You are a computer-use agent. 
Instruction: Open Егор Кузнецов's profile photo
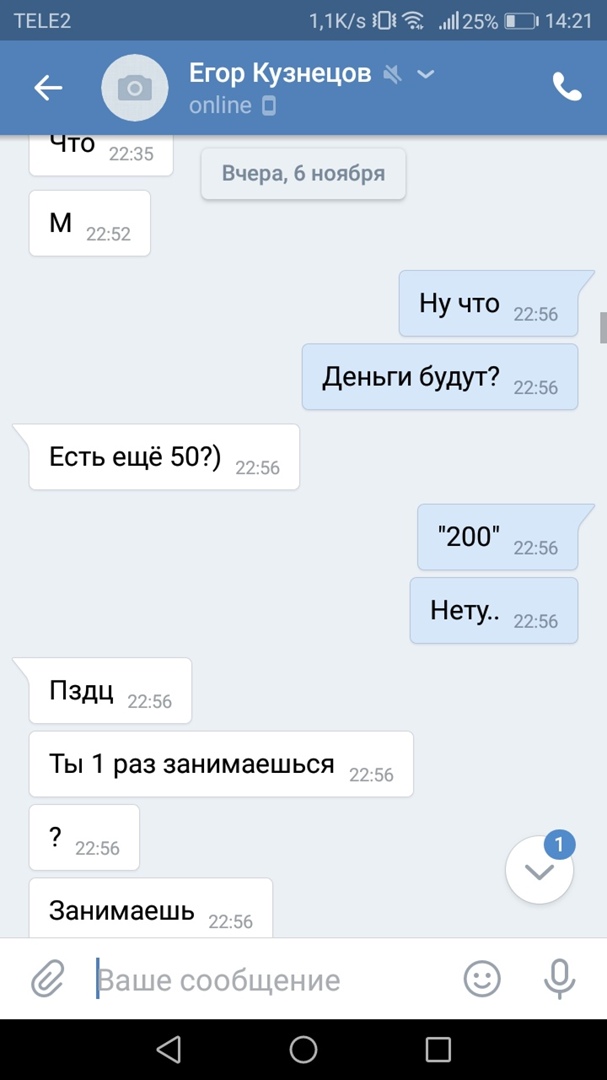pyautogui.click(x=132, y=88)
